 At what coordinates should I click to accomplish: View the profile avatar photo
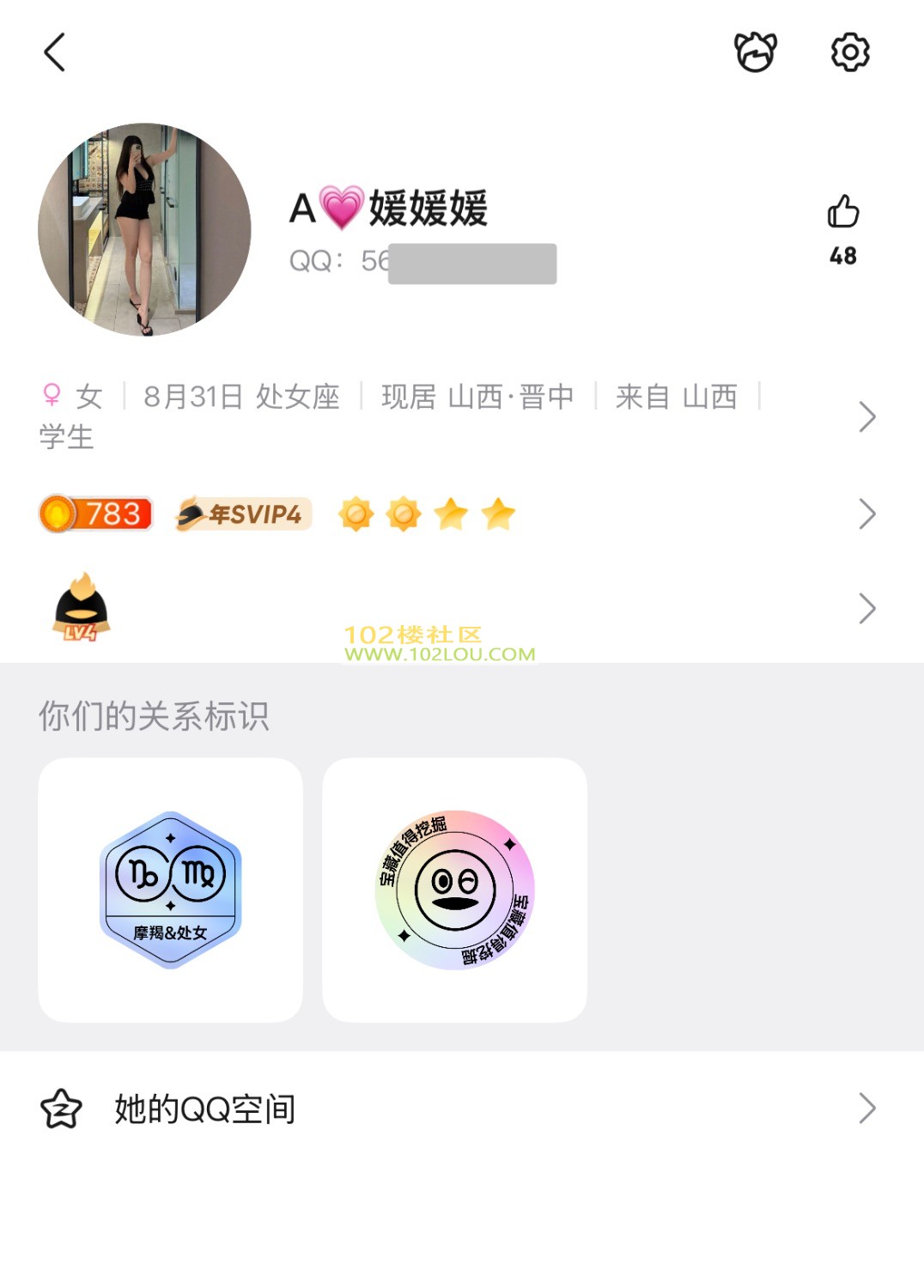(144, 229)
